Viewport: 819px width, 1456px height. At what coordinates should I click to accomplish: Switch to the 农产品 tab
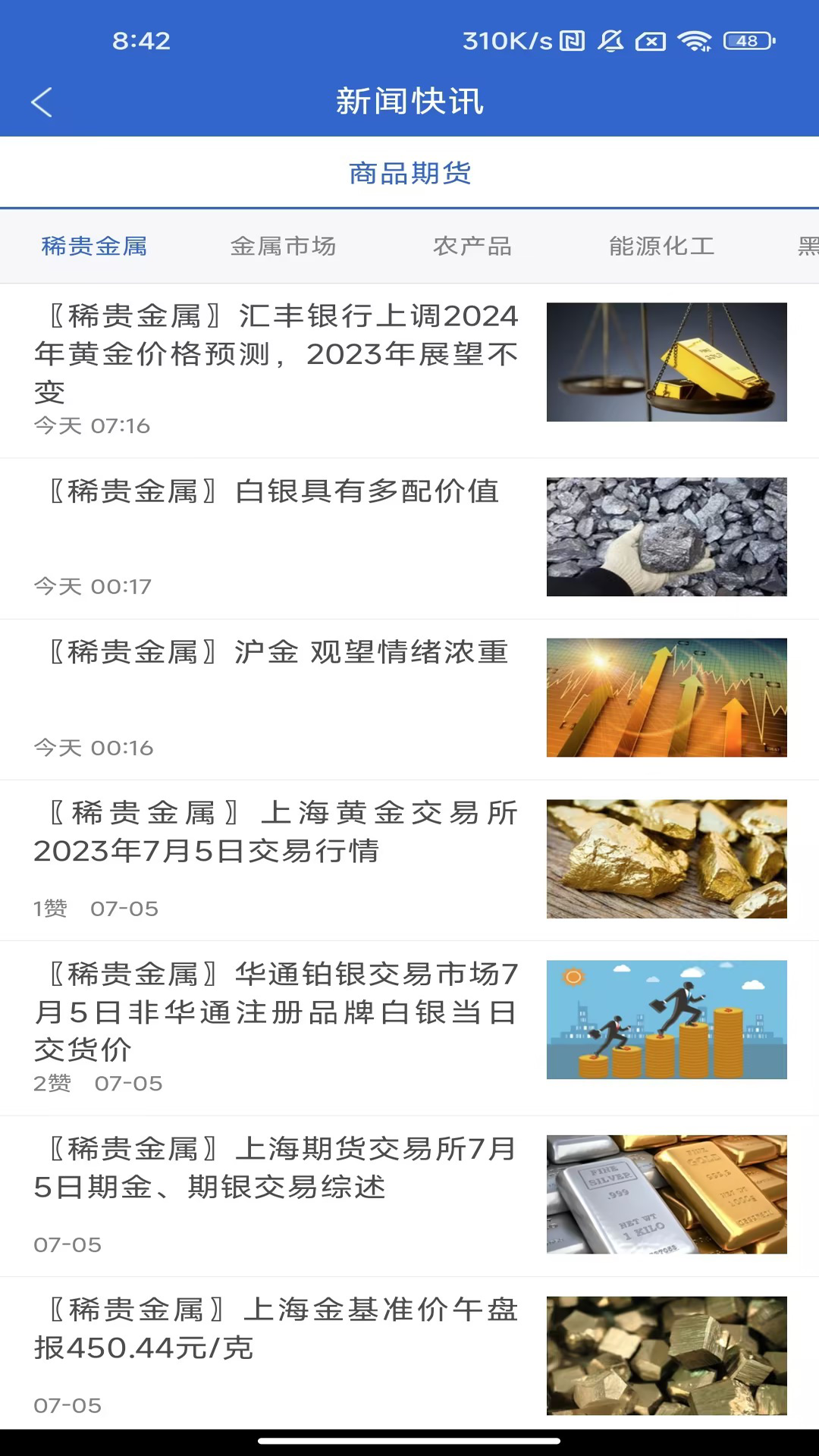click(x=472, y=246)
